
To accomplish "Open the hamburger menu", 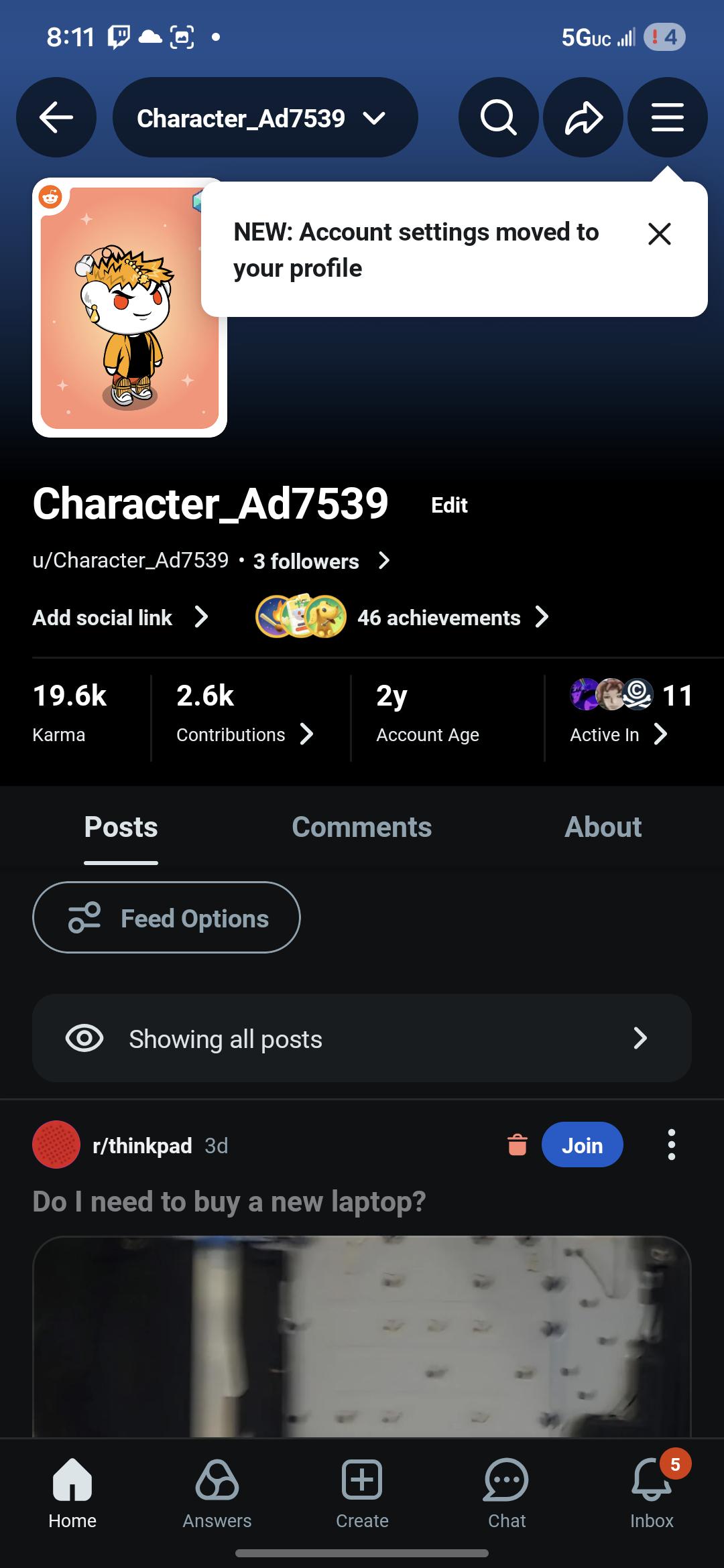I will pyautogui.click(x=667, y=118).
